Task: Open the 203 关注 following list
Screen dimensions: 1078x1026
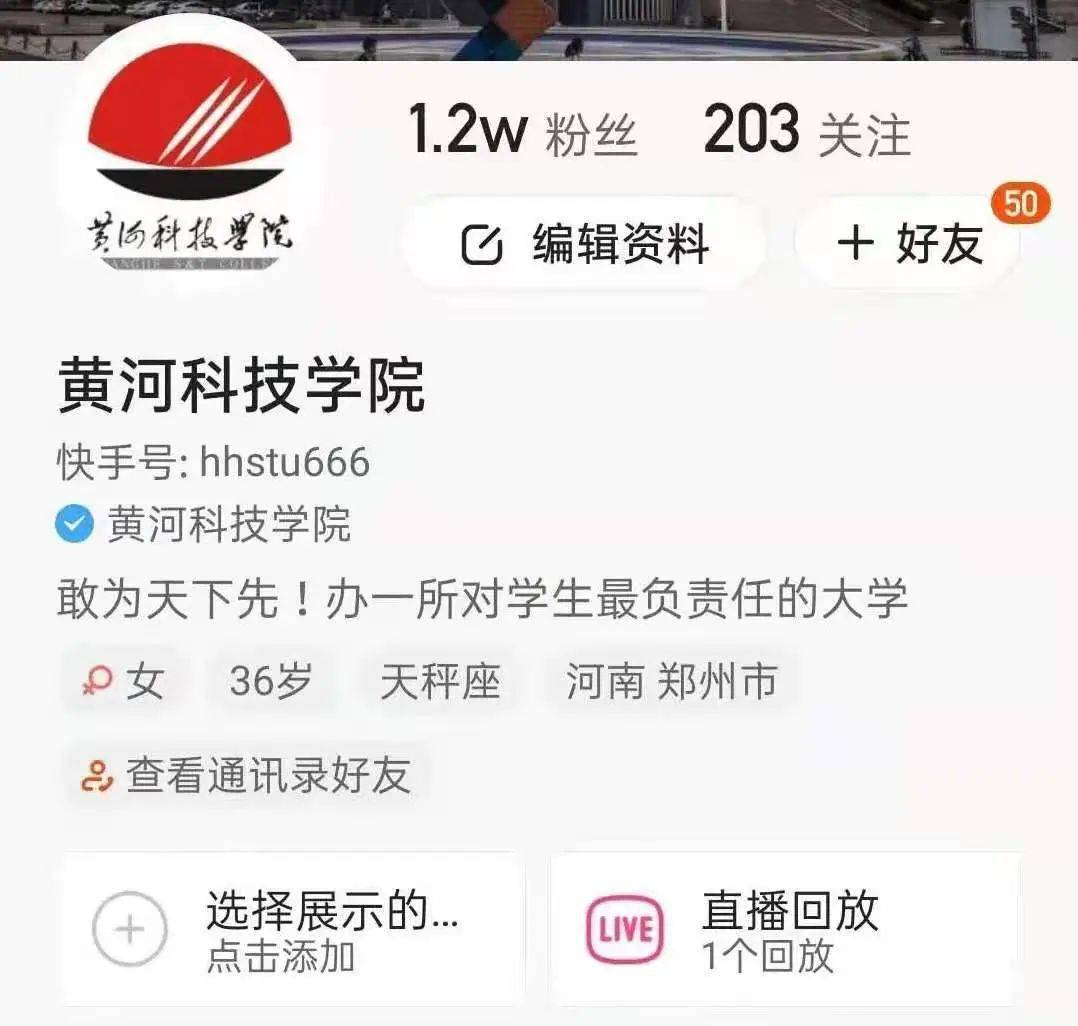Action: 806,131
